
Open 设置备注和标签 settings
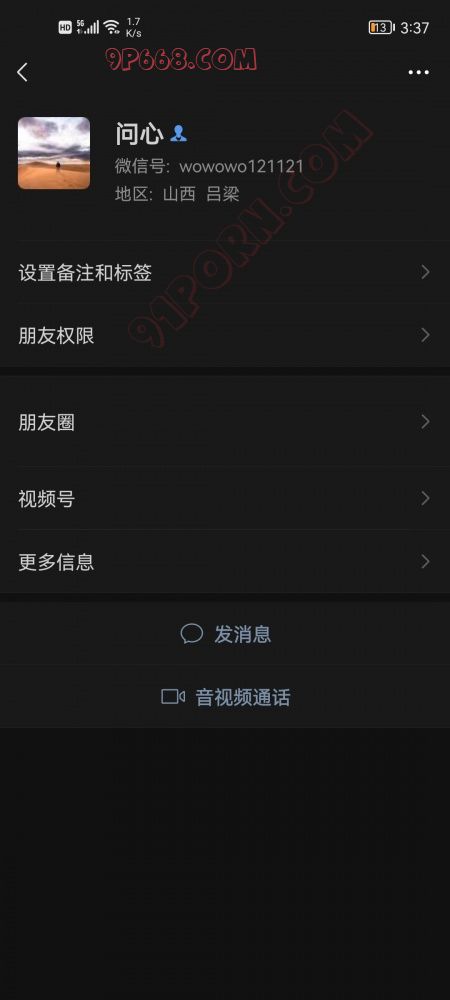(225, 273)
